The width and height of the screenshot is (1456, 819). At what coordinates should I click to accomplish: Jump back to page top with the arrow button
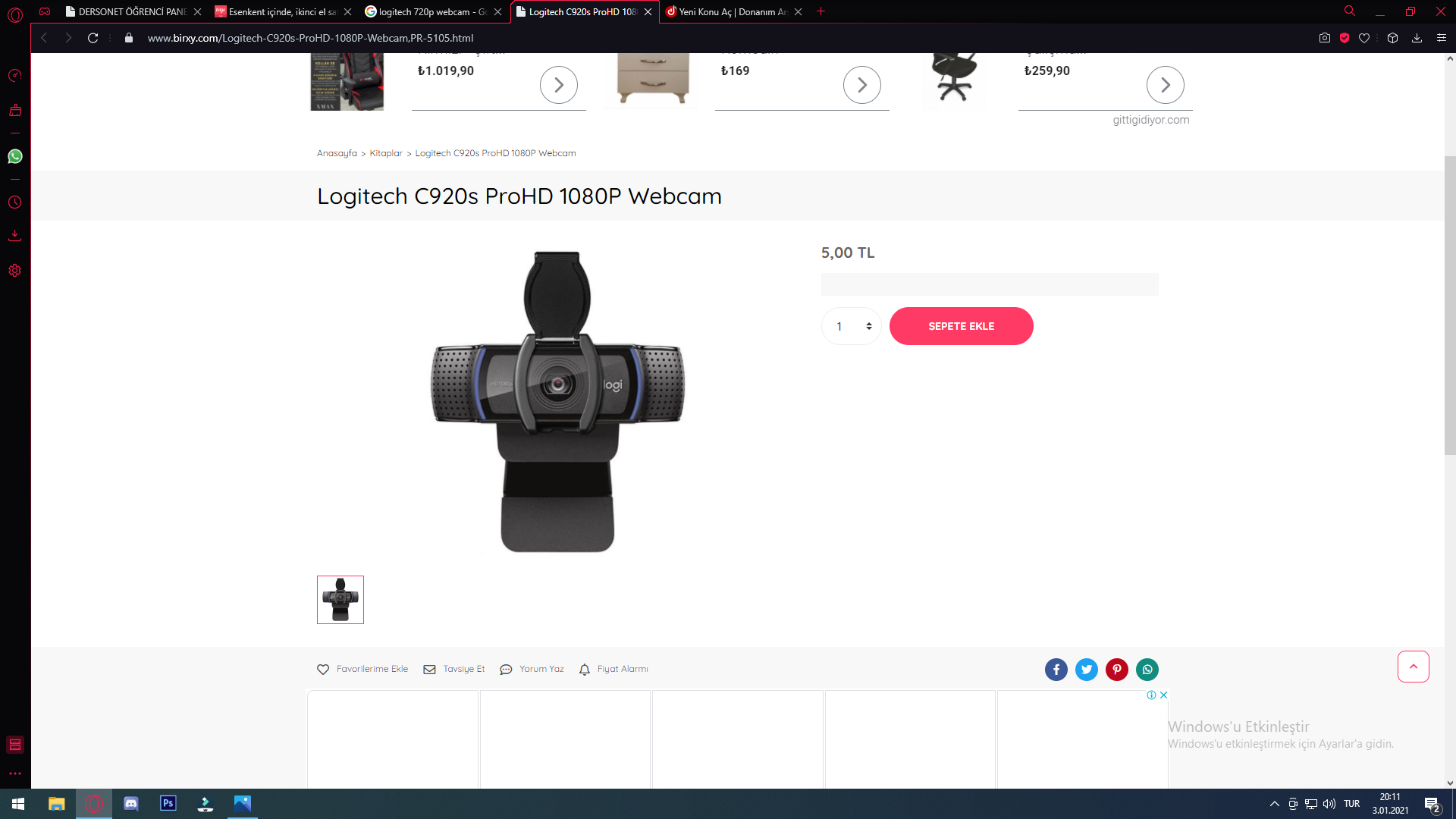point(1413,667)
